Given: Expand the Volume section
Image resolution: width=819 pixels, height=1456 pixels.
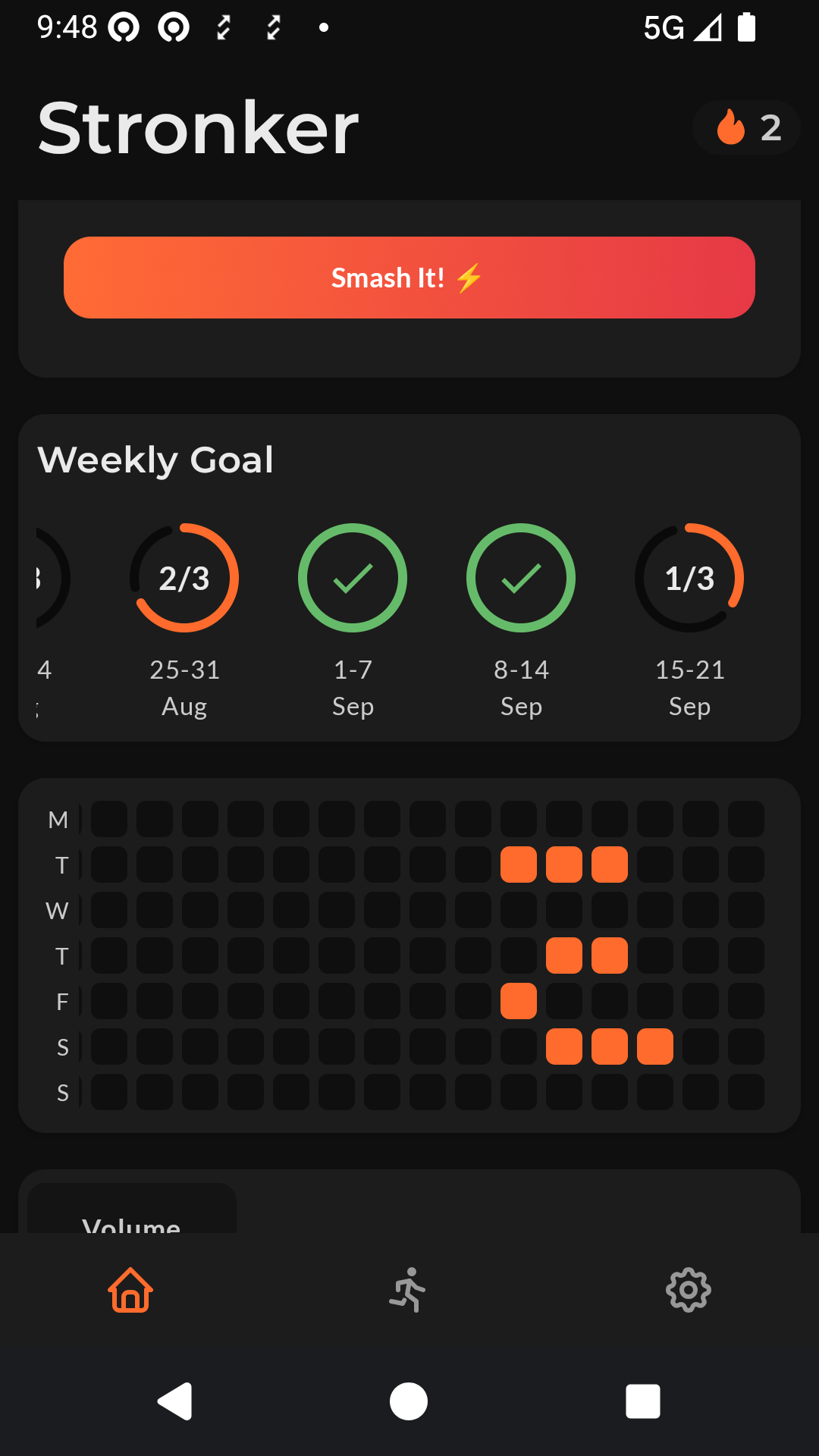Looking at the screenshot, I should (x=131, y=1221).
